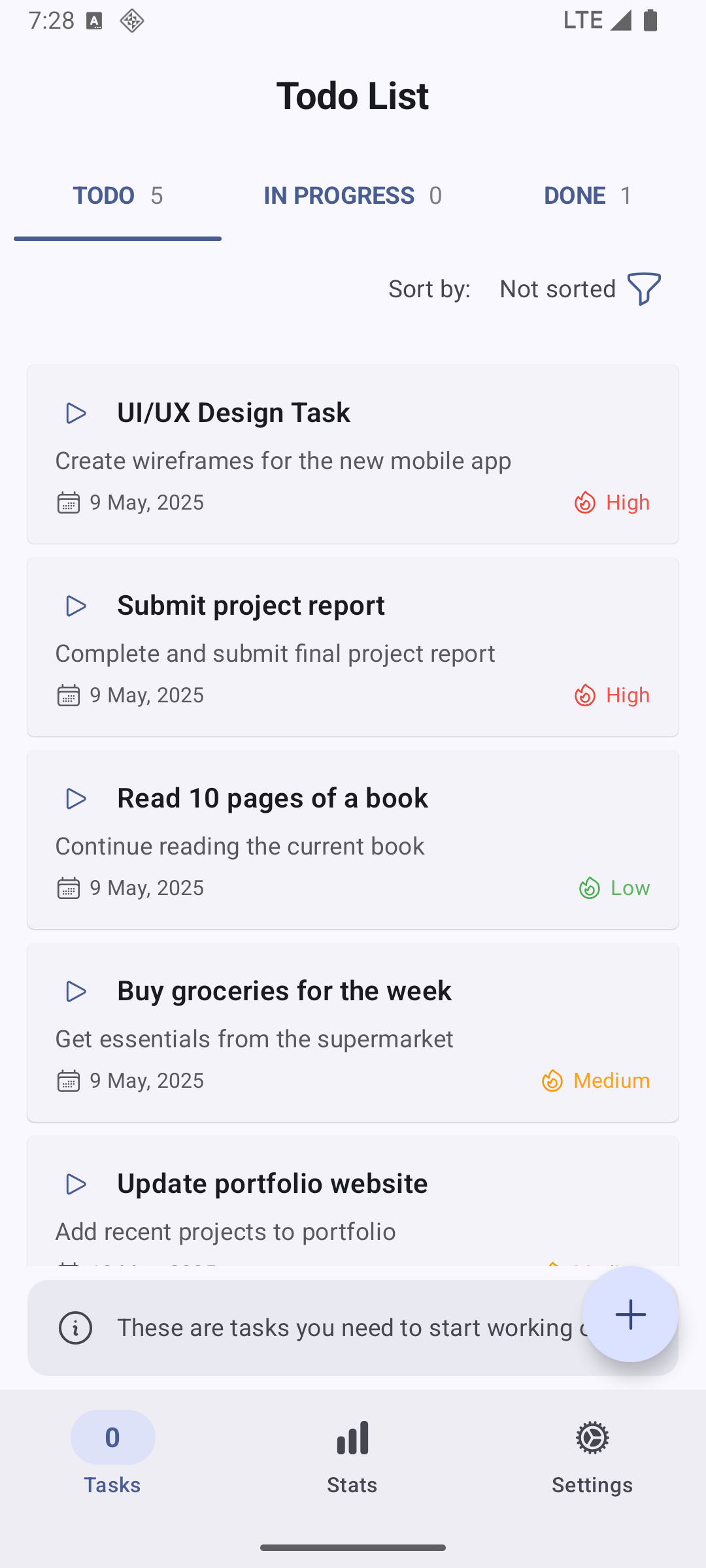
Task: Click the calendar icon next to 9 May on Submit project report
Action: coord(67,694)
